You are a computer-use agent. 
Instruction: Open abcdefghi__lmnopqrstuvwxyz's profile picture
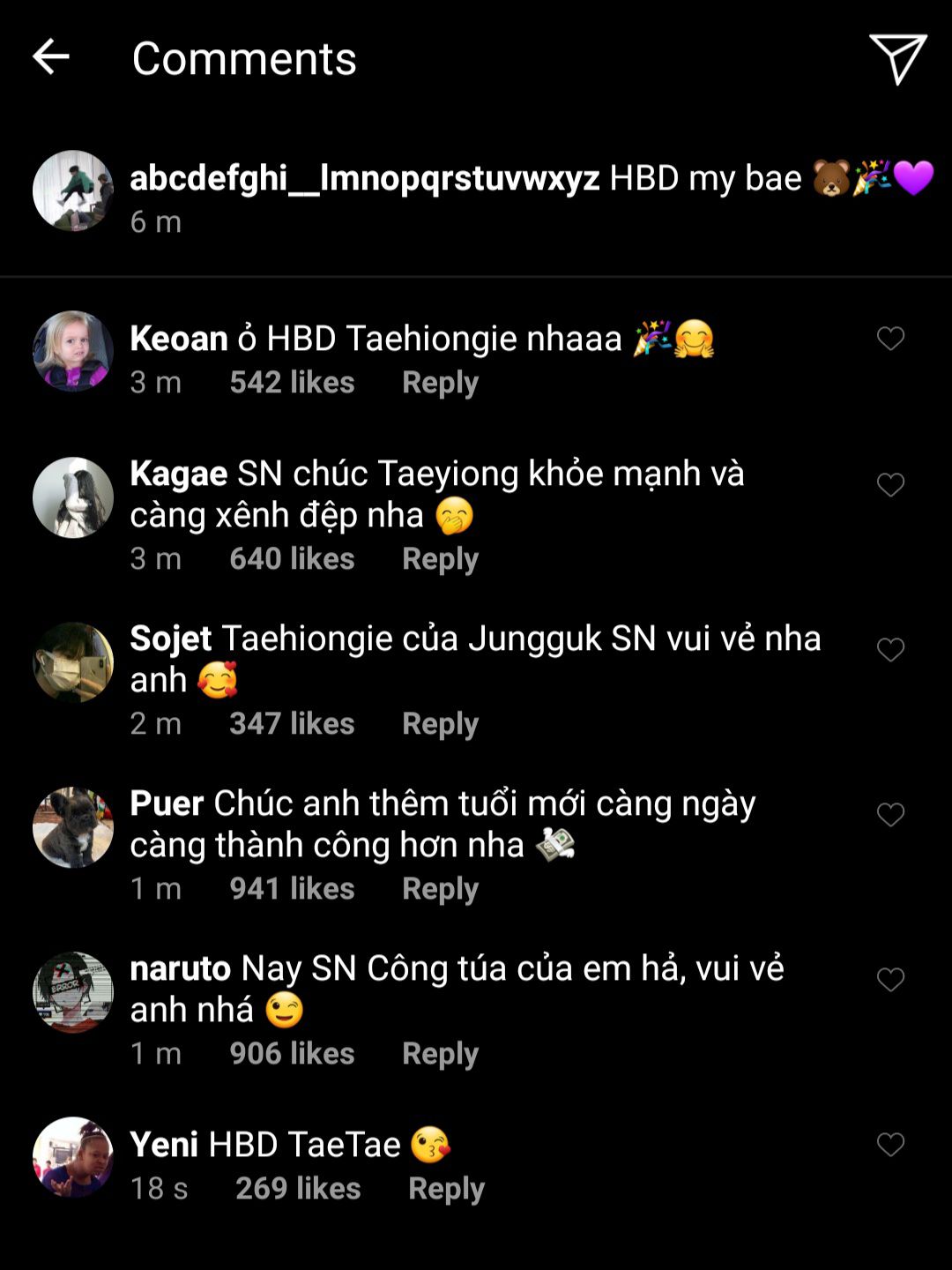73,190
